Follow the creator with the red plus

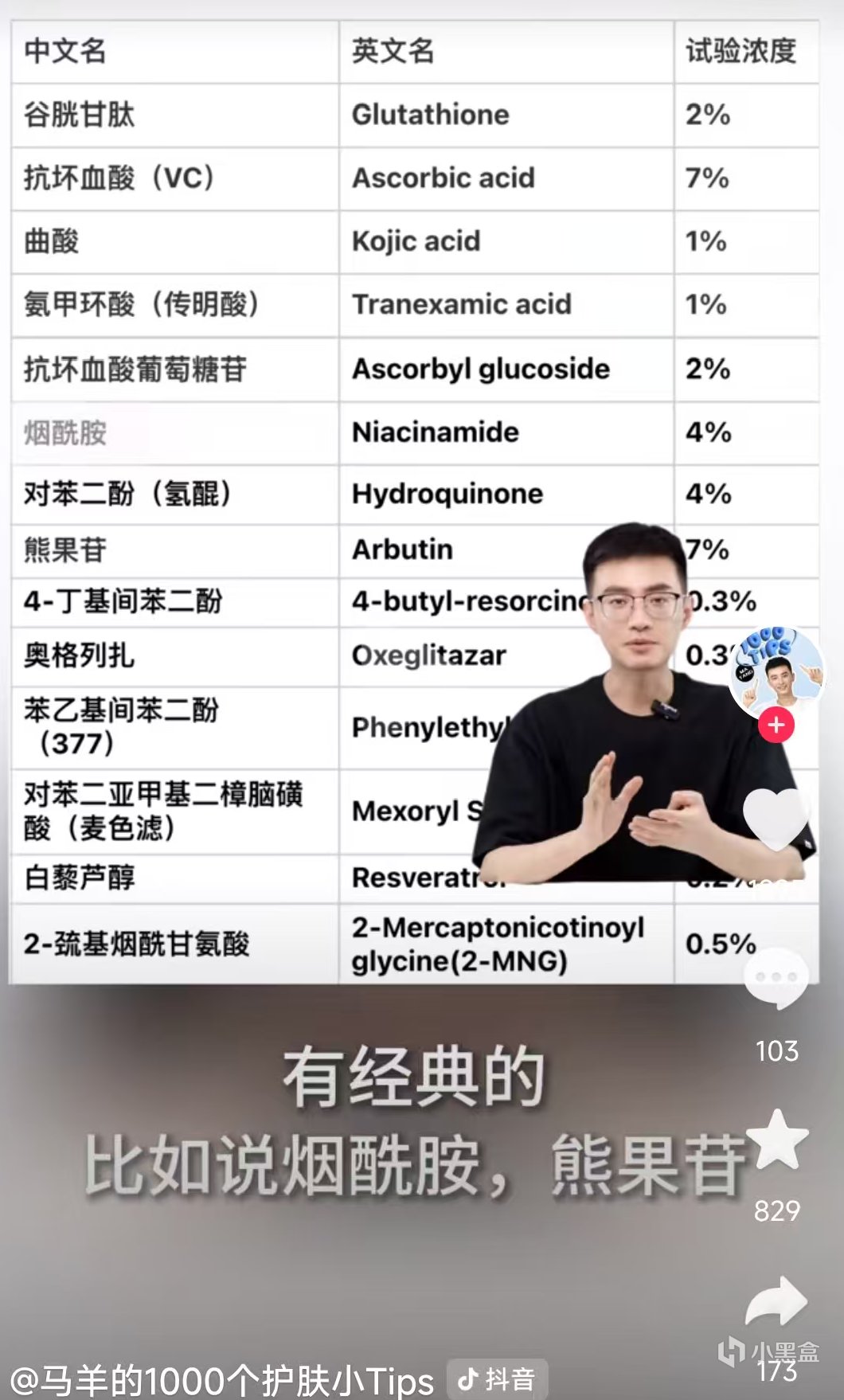tap(776, 725)
